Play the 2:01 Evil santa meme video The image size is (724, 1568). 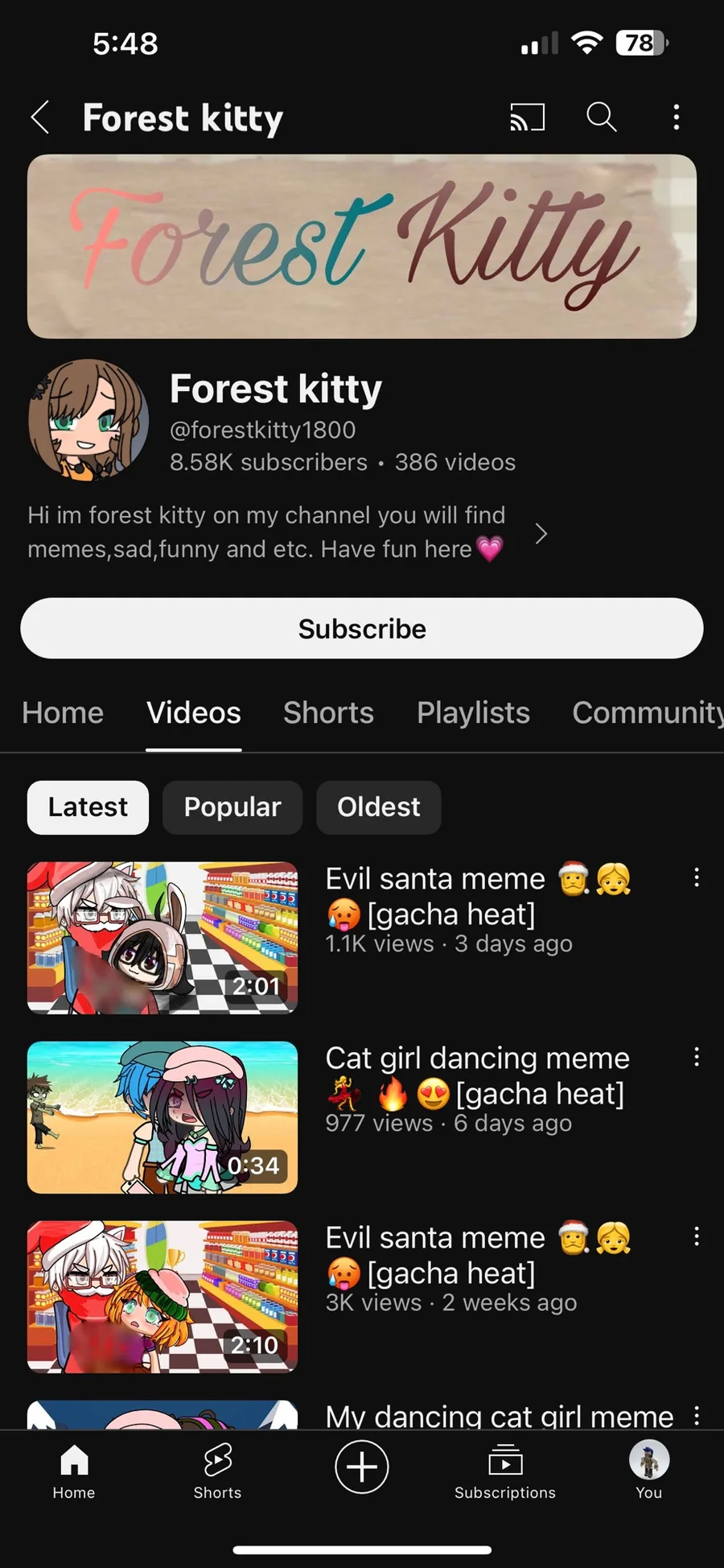162,937
